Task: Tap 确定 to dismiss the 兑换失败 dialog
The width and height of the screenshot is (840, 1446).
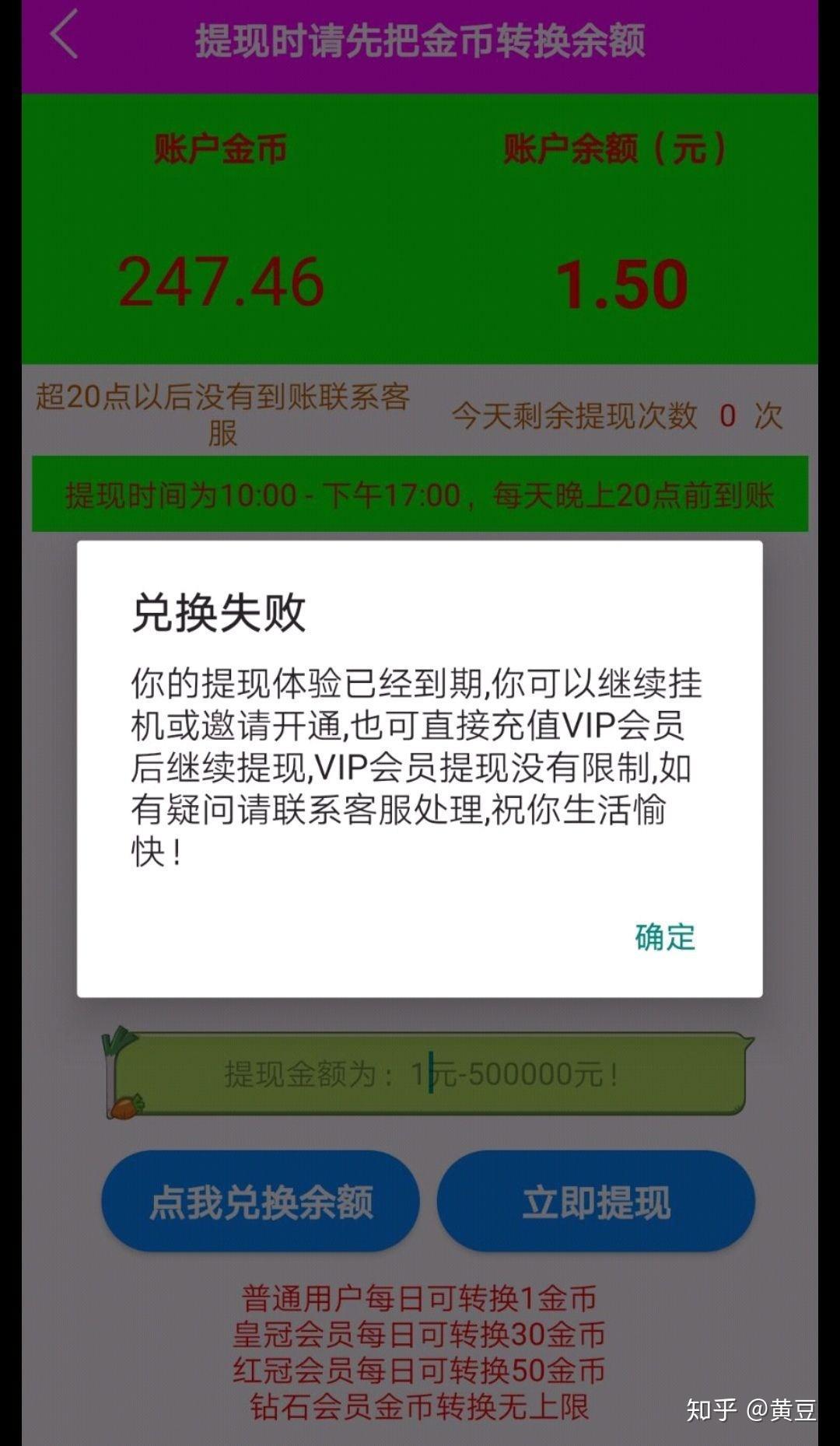Action: click(665, 937)
